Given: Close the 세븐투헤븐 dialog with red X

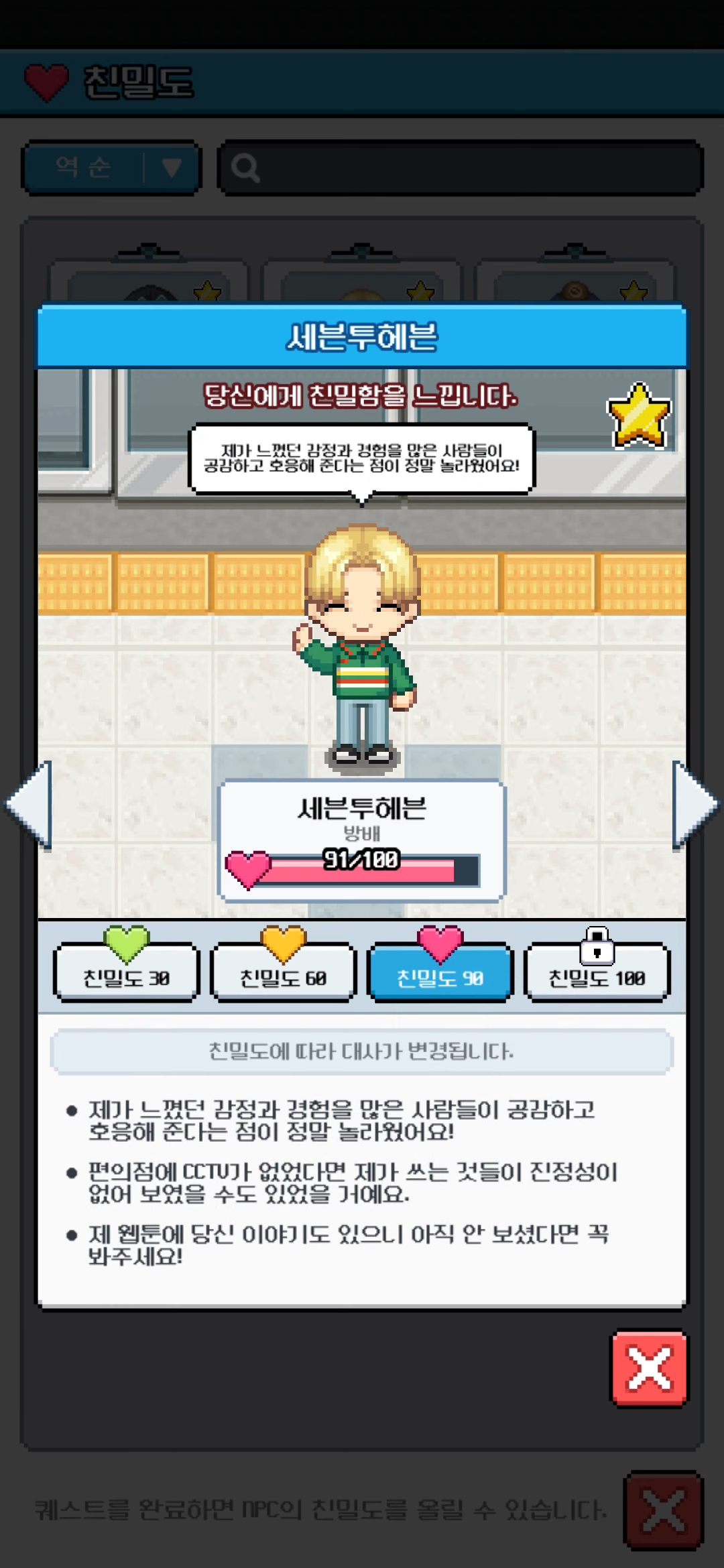Looking at the screenshot, I should click(649, 1368).
